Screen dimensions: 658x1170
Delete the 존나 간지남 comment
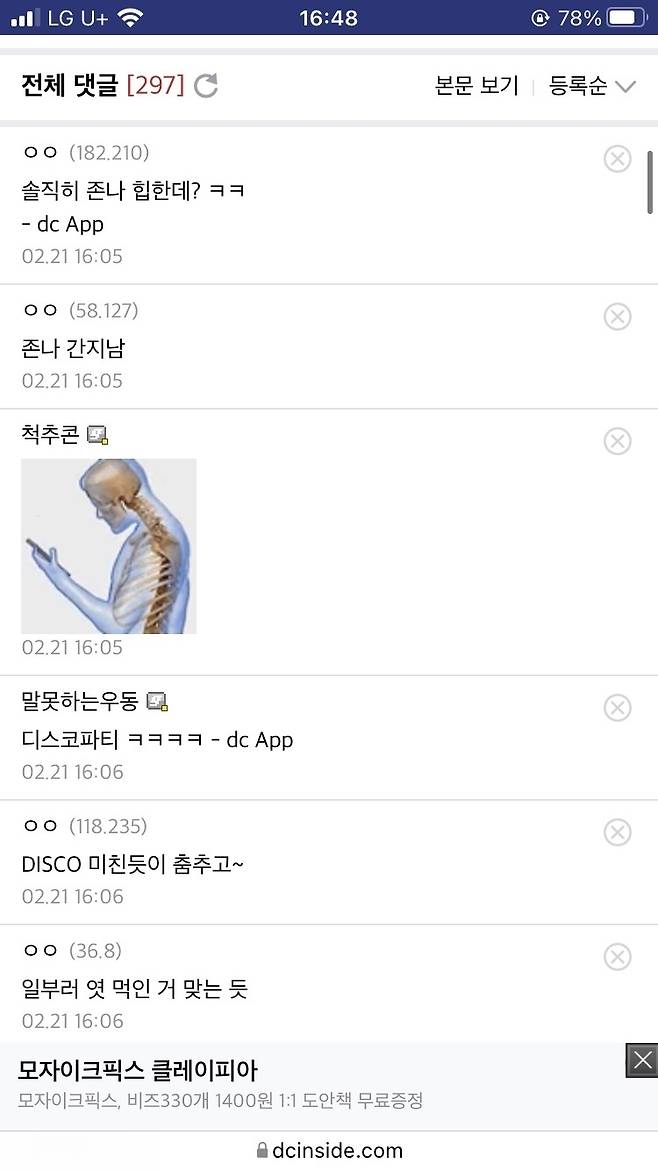(618, 317)
